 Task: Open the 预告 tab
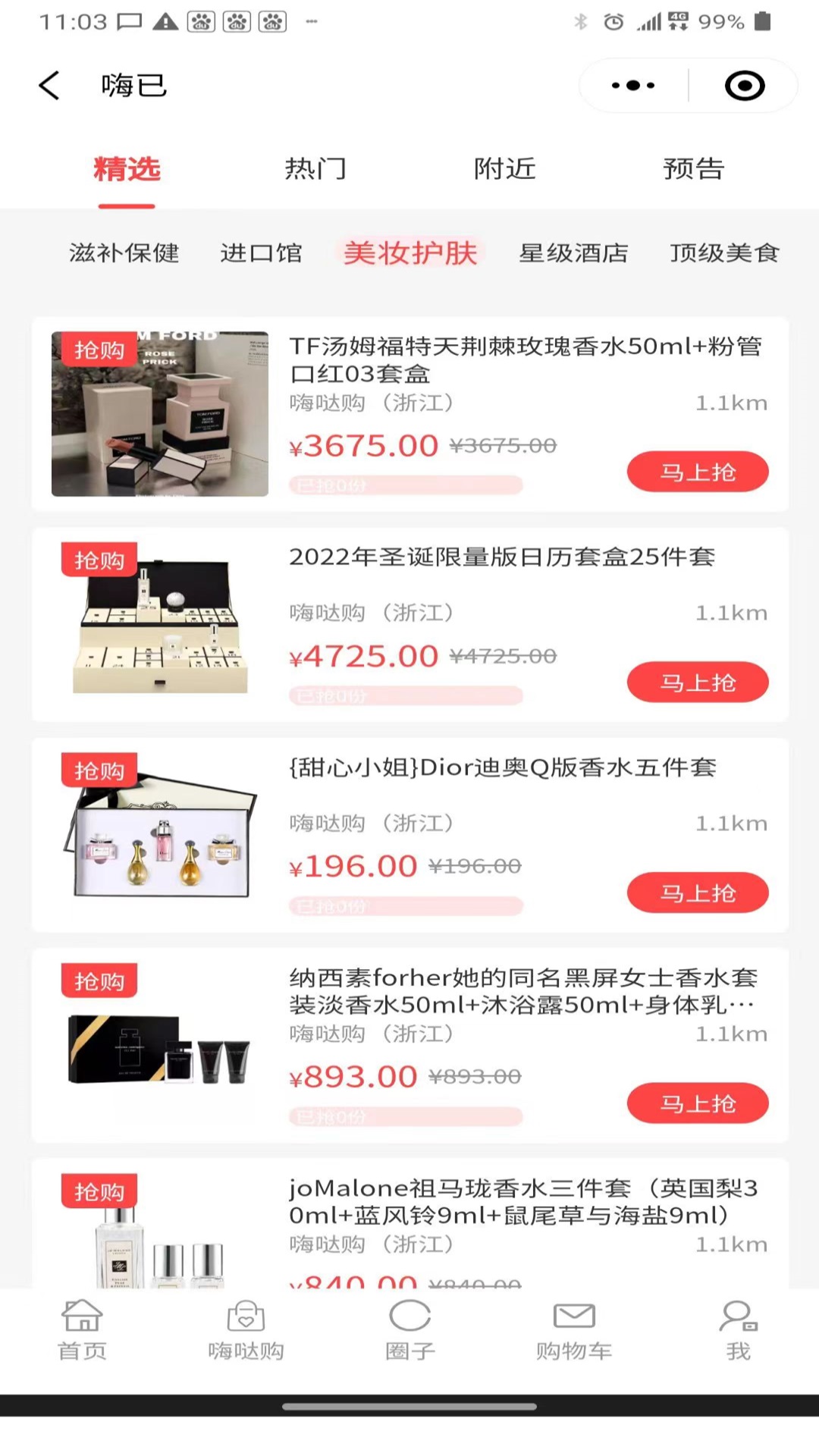695,169
